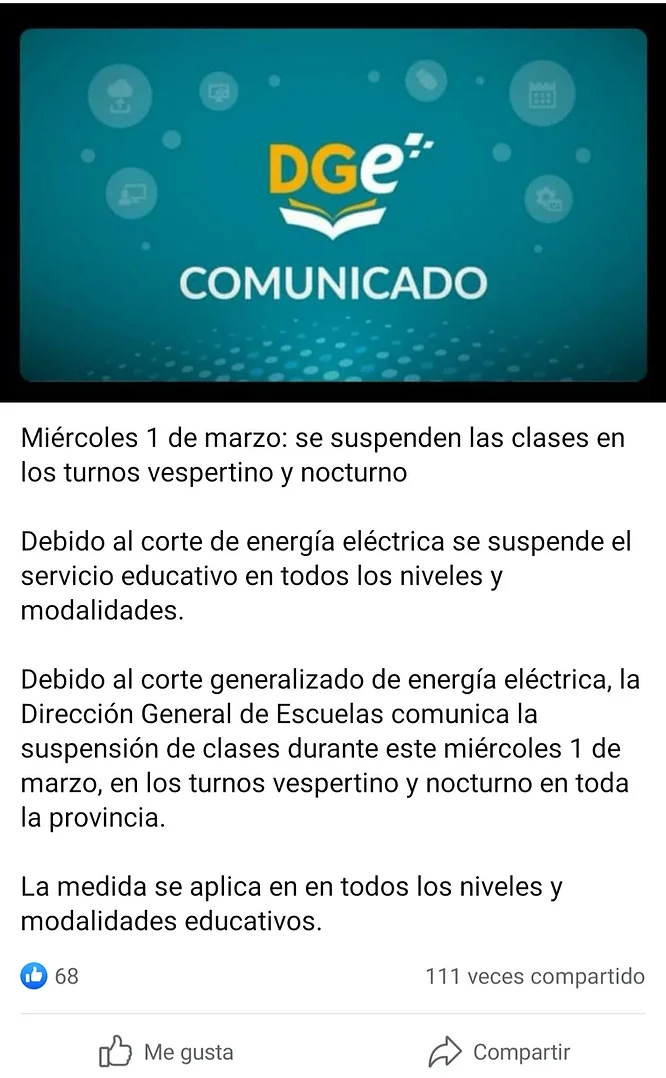Viewport: 666px width, 1078px height.
Task: Open the DGE Comunicado image
Action: click(333, 205)
